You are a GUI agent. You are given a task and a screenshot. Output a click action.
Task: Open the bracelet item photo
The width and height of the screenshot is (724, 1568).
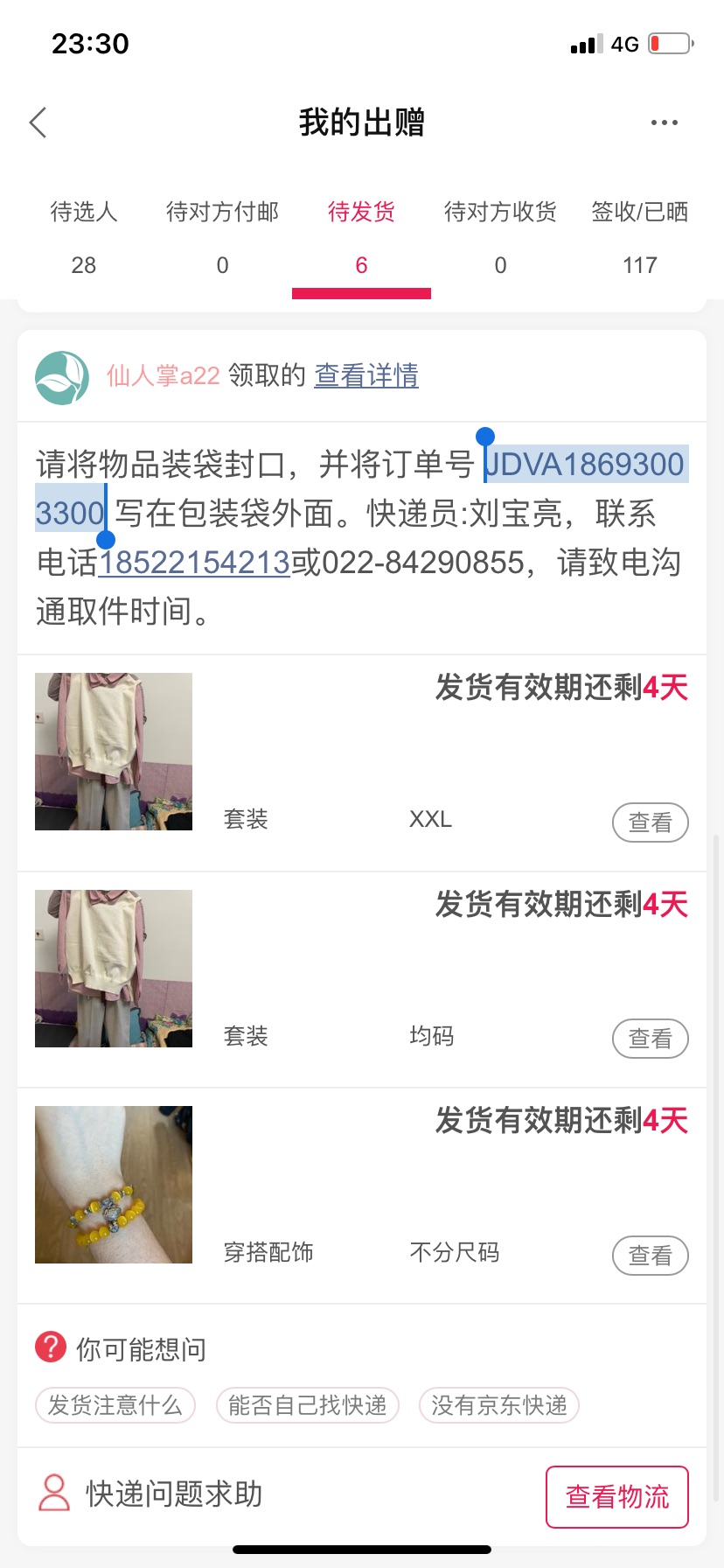pyautogui.click(x=114, y=1185)
